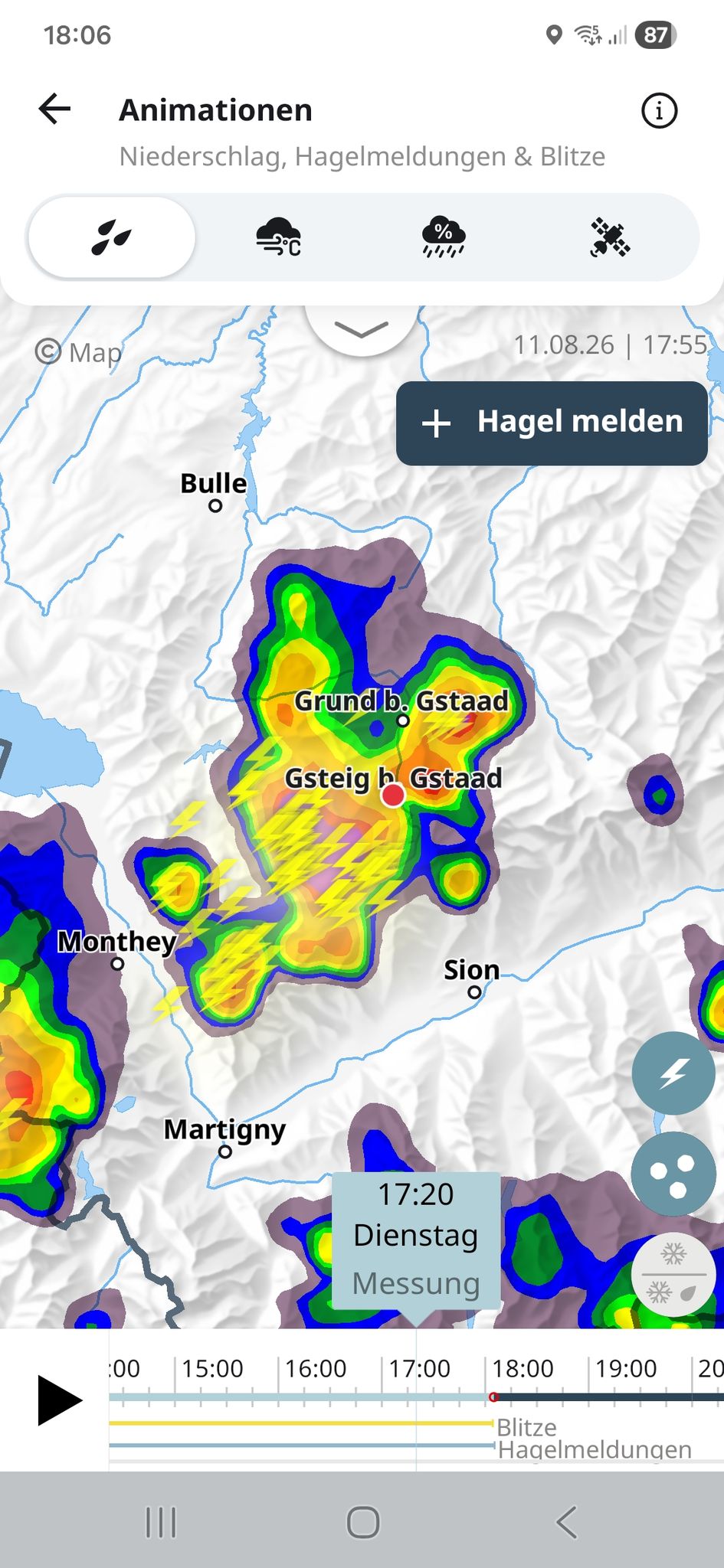Expand the panel with the down chevron
This screenshot has height=1568, width=724.
click(362, 329)
